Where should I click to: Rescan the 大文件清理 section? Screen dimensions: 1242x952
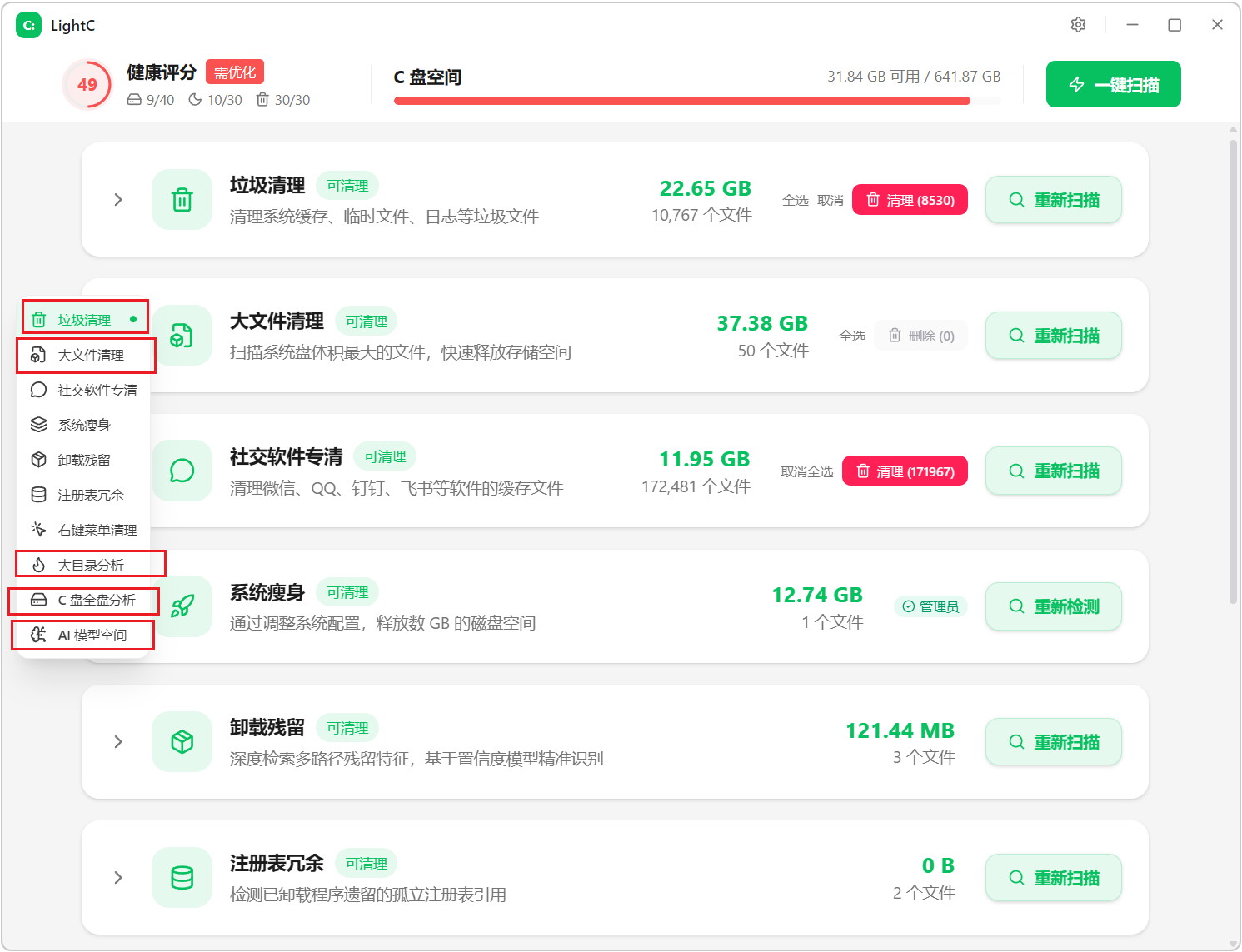[x=1053, y=336]
